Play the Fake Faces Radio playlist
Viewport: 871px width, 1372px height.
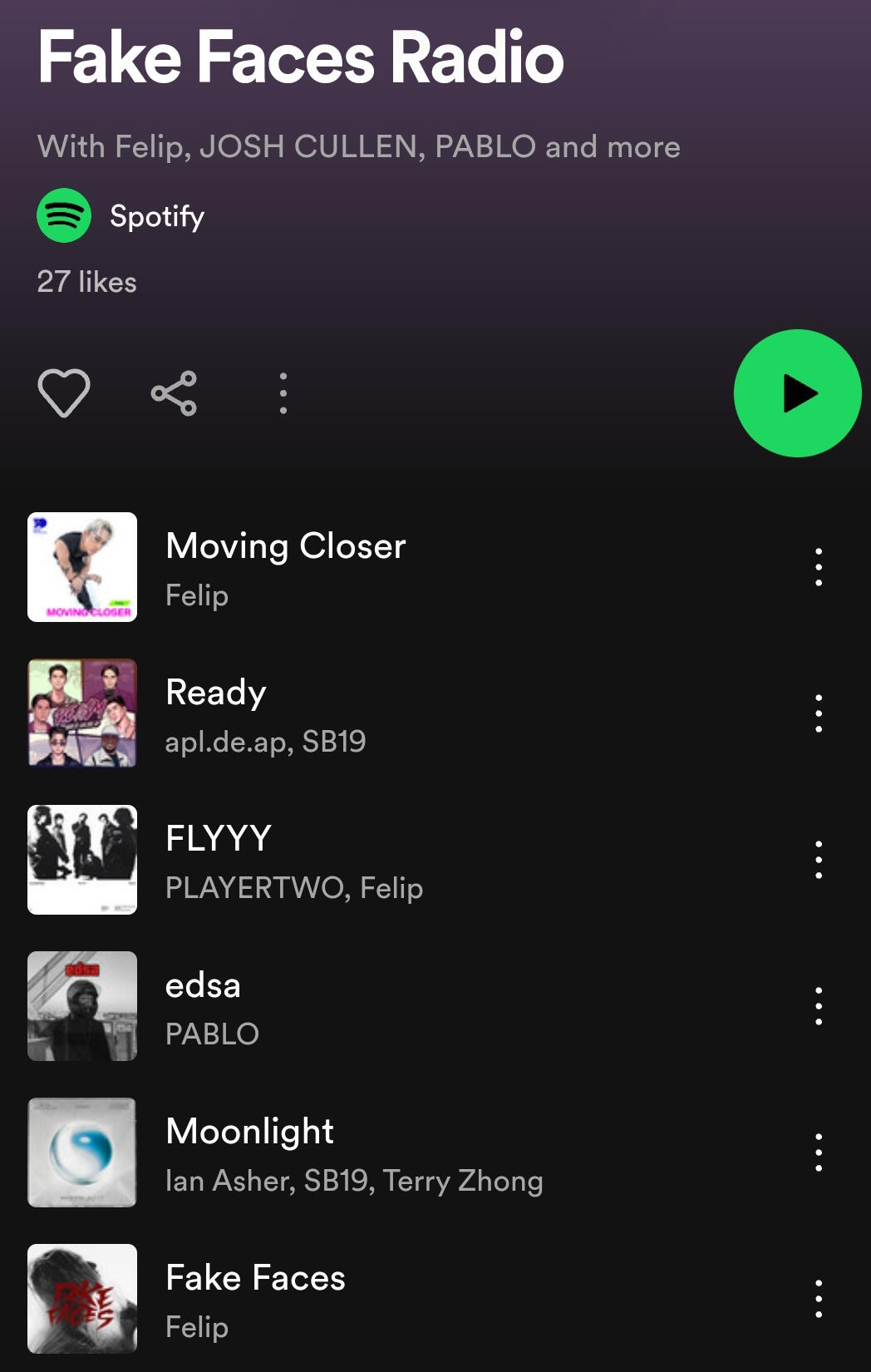[797, 393]
